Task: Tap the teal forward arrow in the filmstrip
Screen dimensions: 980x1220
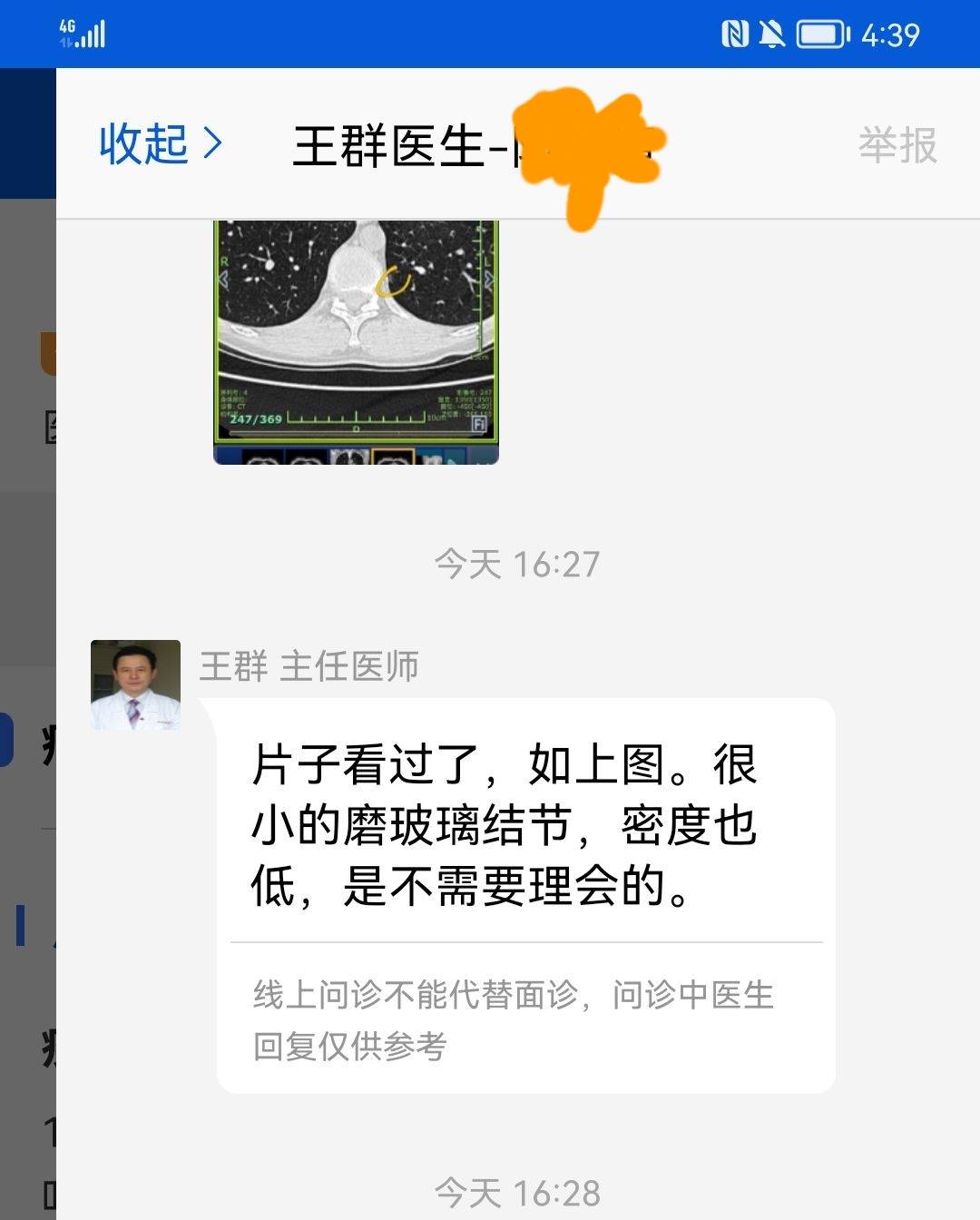Action: pos(453,461)
